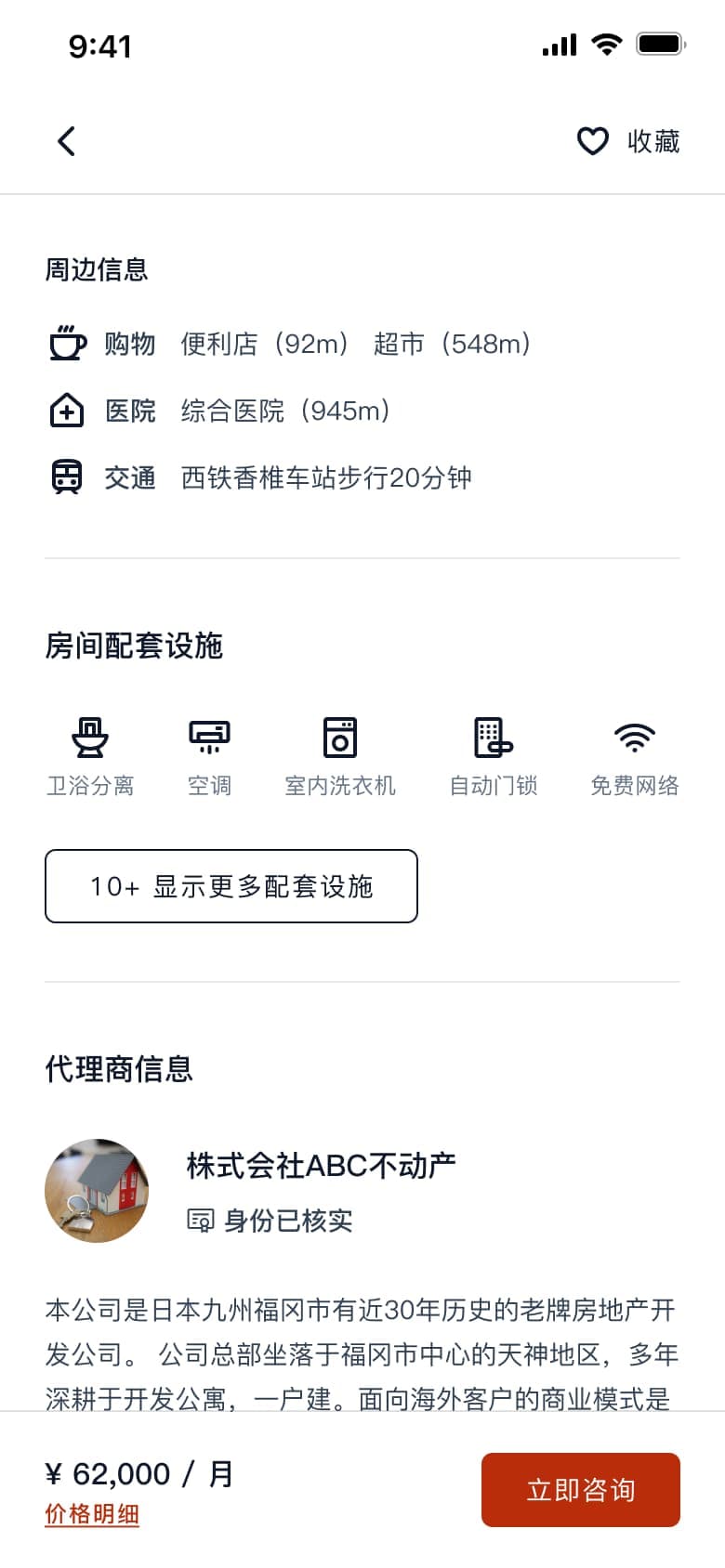Image resolution: width=725 pixels, height=1568 pixels.
Task: Go back using the back arrow
Action: [x=66, y=141]
